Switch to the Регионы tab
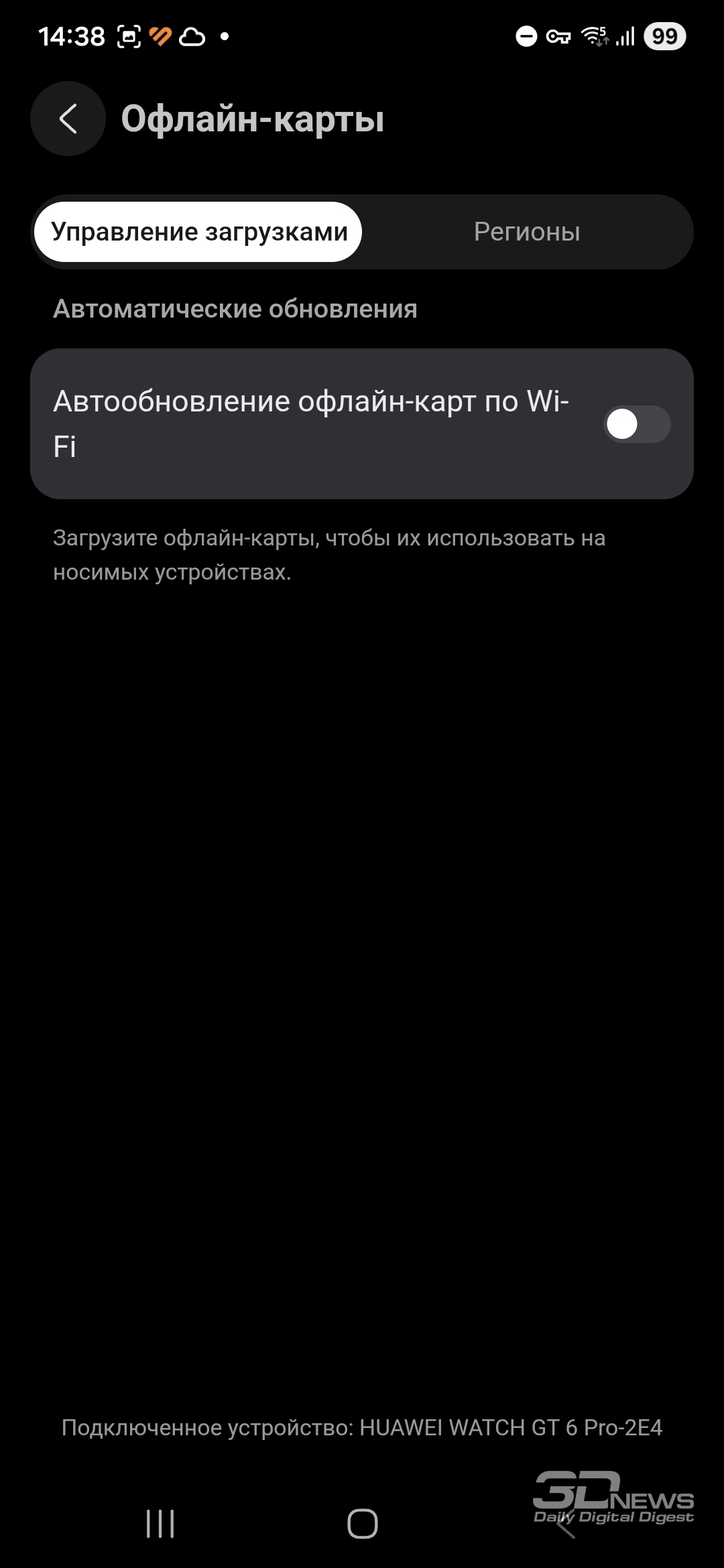 pos(527,232)
